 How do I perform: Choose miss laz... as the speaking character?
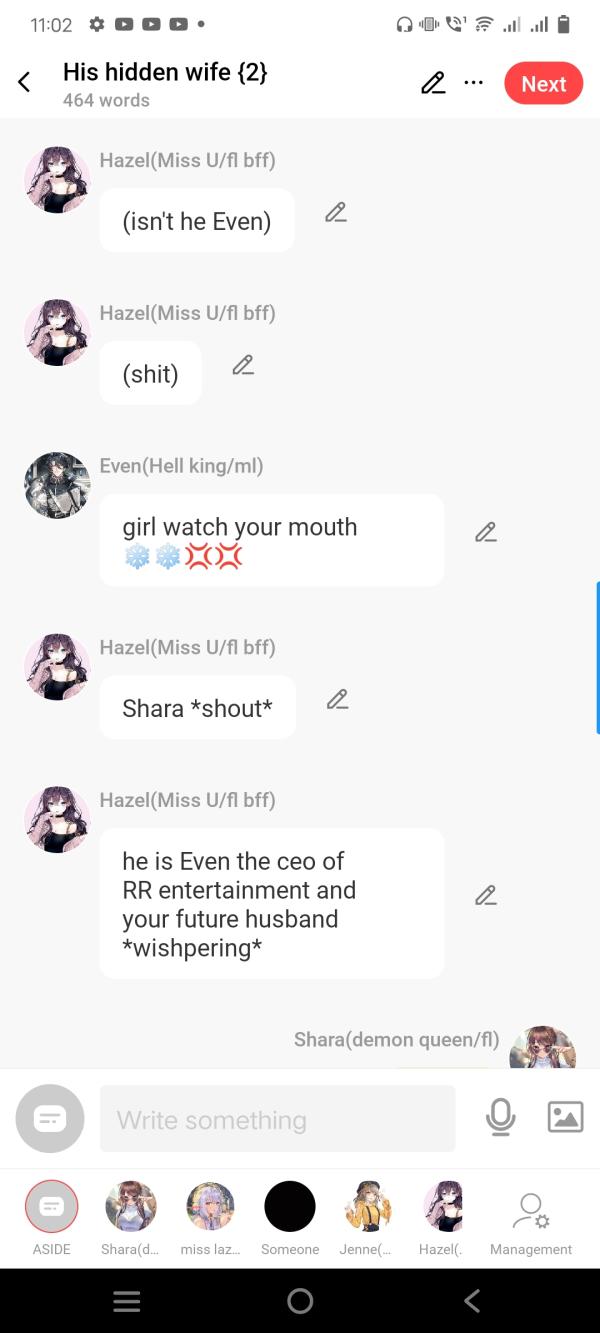point(210,1207)
